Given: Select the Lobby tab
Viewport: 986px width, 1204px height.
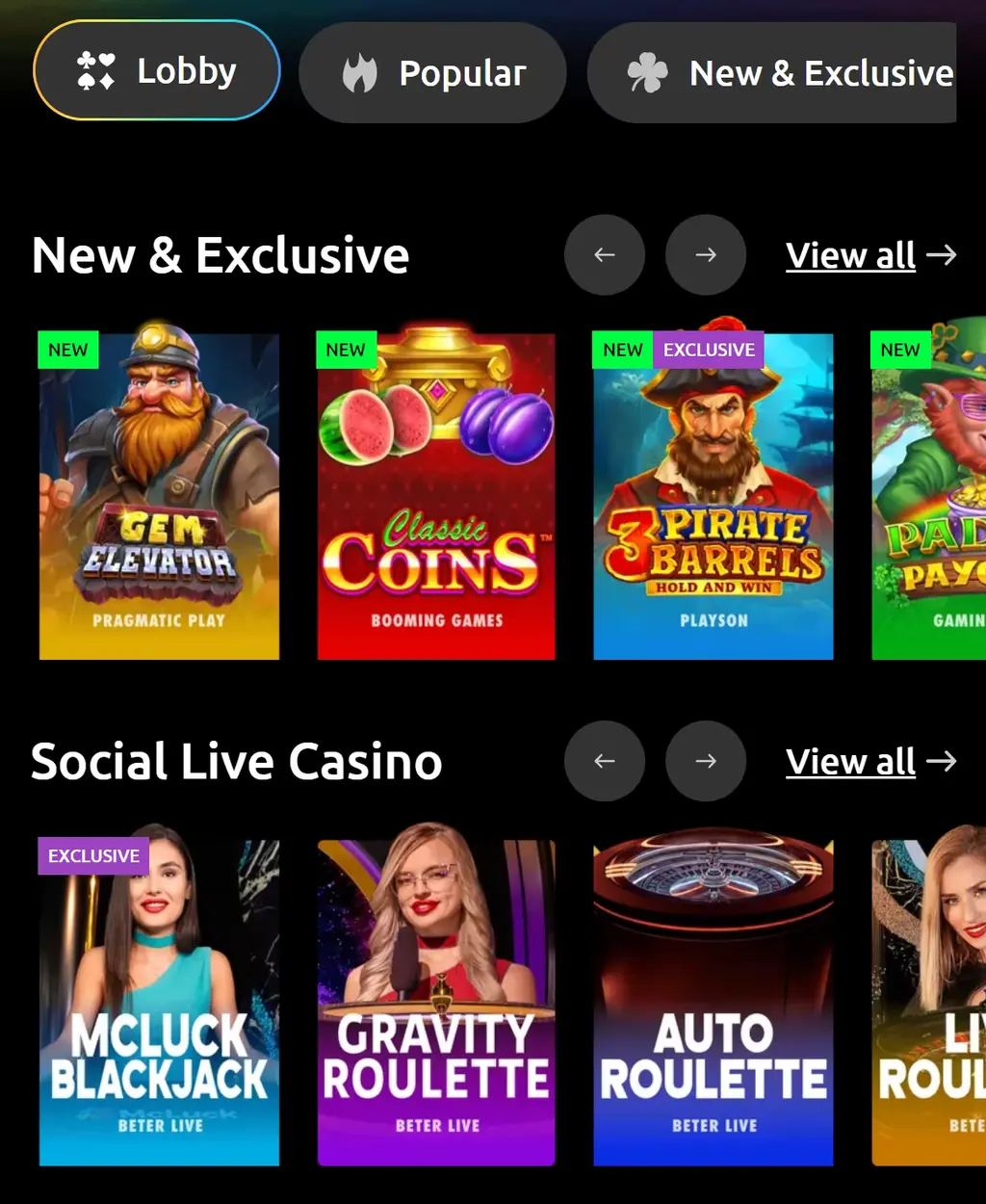Looking at the screenshot, I should [157, 71].
